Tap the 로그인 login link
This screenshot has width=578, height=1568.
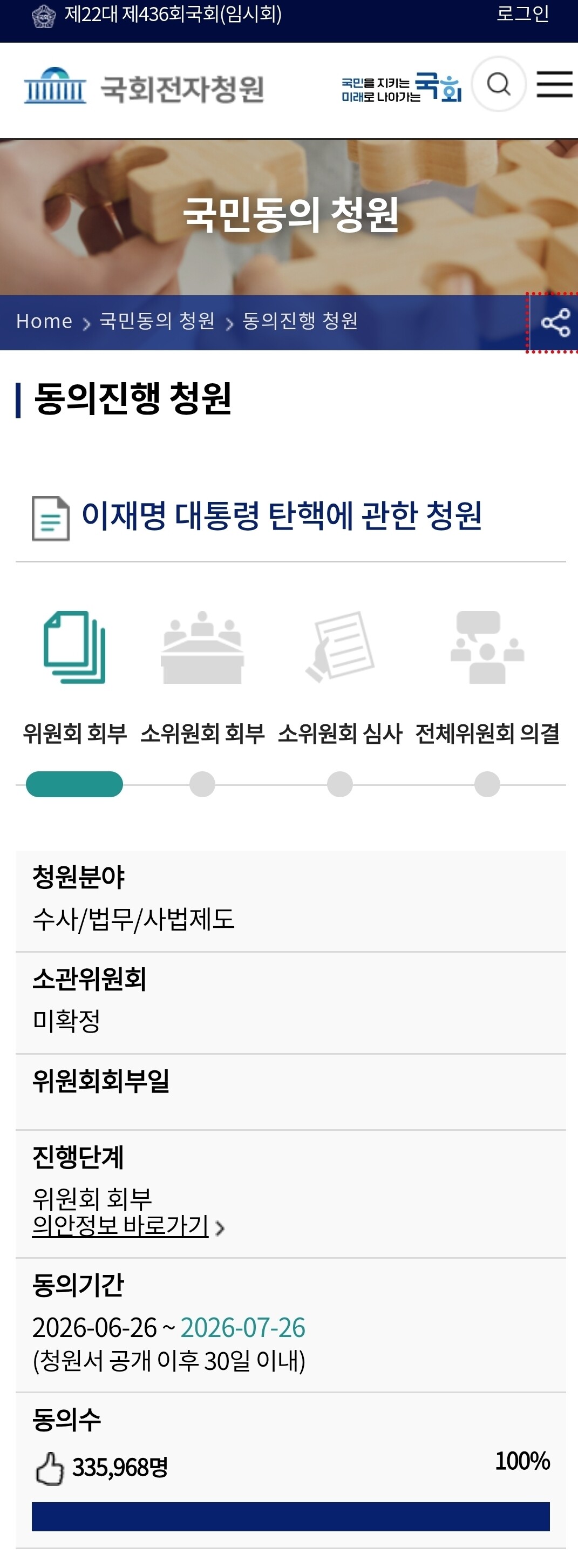click(522, 14)
